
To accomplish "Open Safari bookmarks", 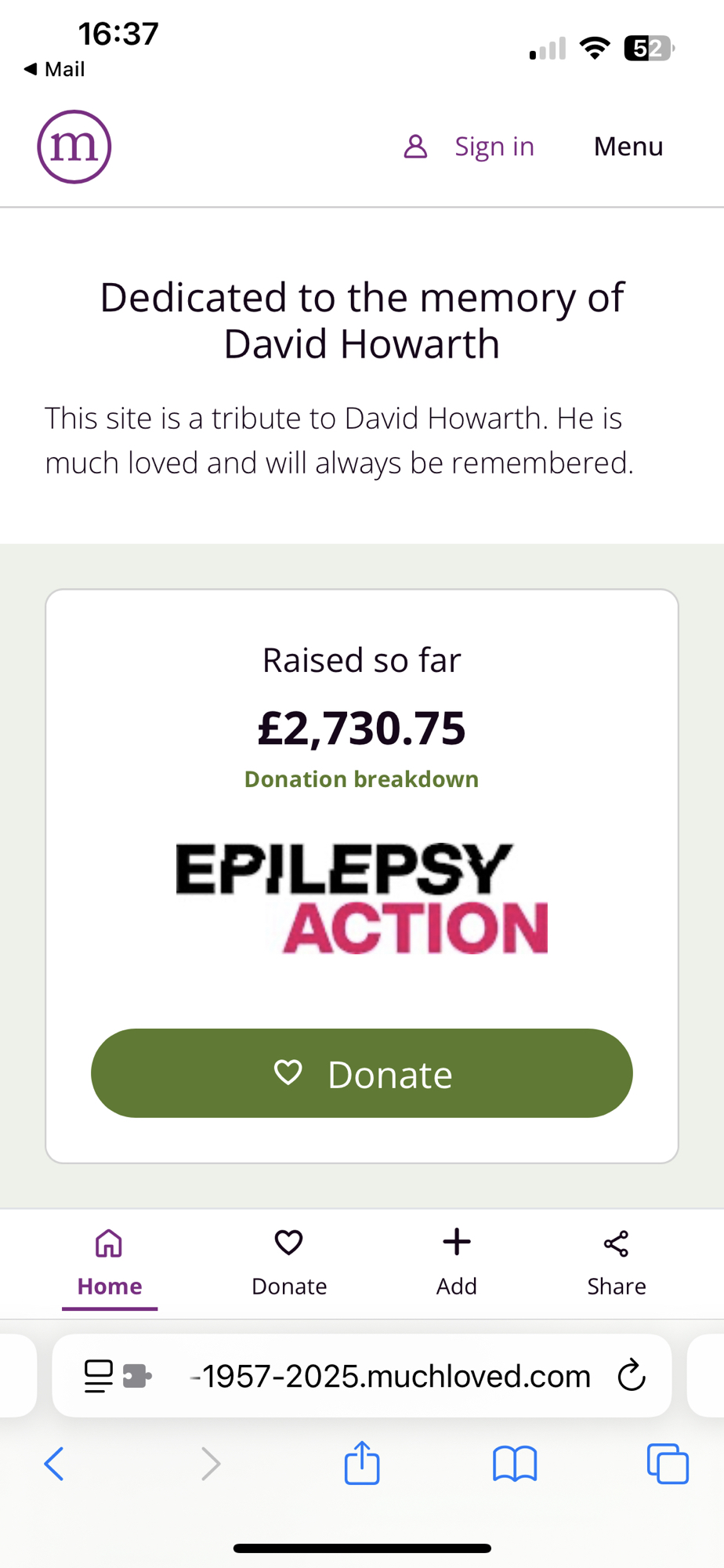I will pos(515,1464).
